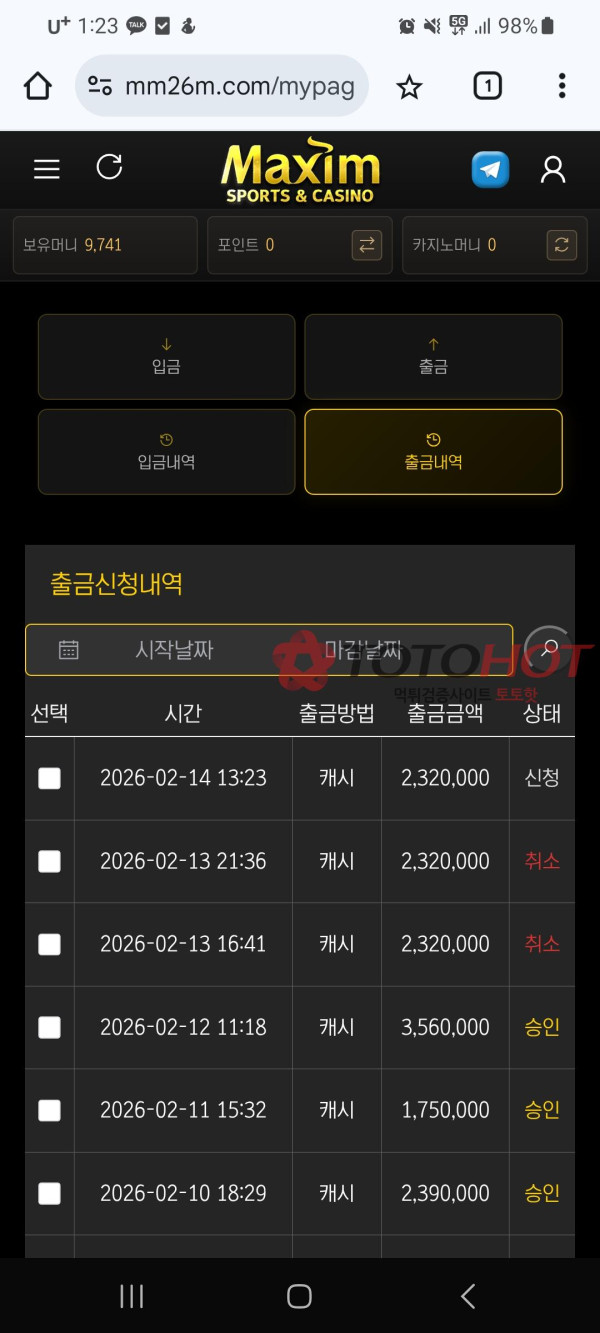Select the 2026-02-14 13:23 row checkbox
The image size is (600, 1333).
49,778
